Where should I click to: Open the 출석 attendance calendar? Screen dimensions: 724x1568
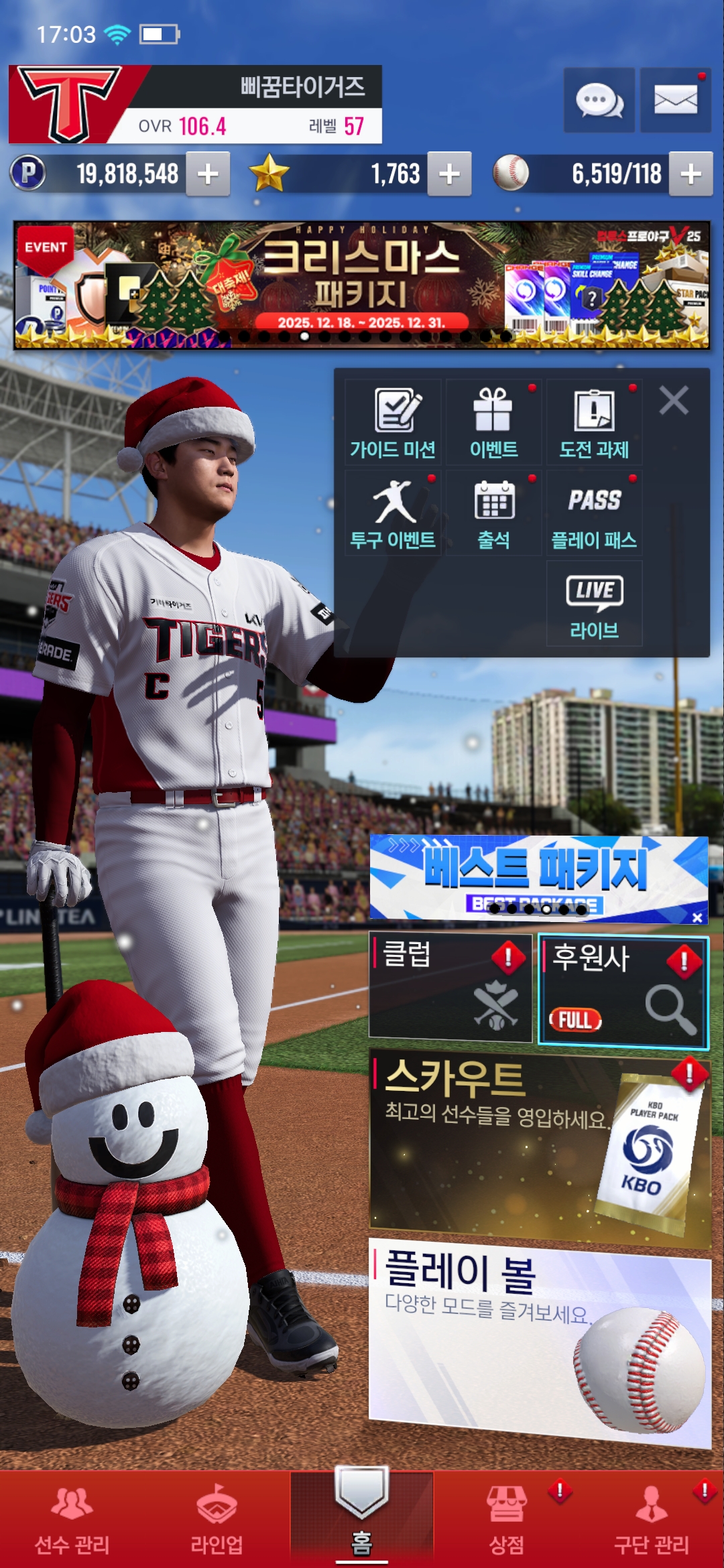coord(493,513)
